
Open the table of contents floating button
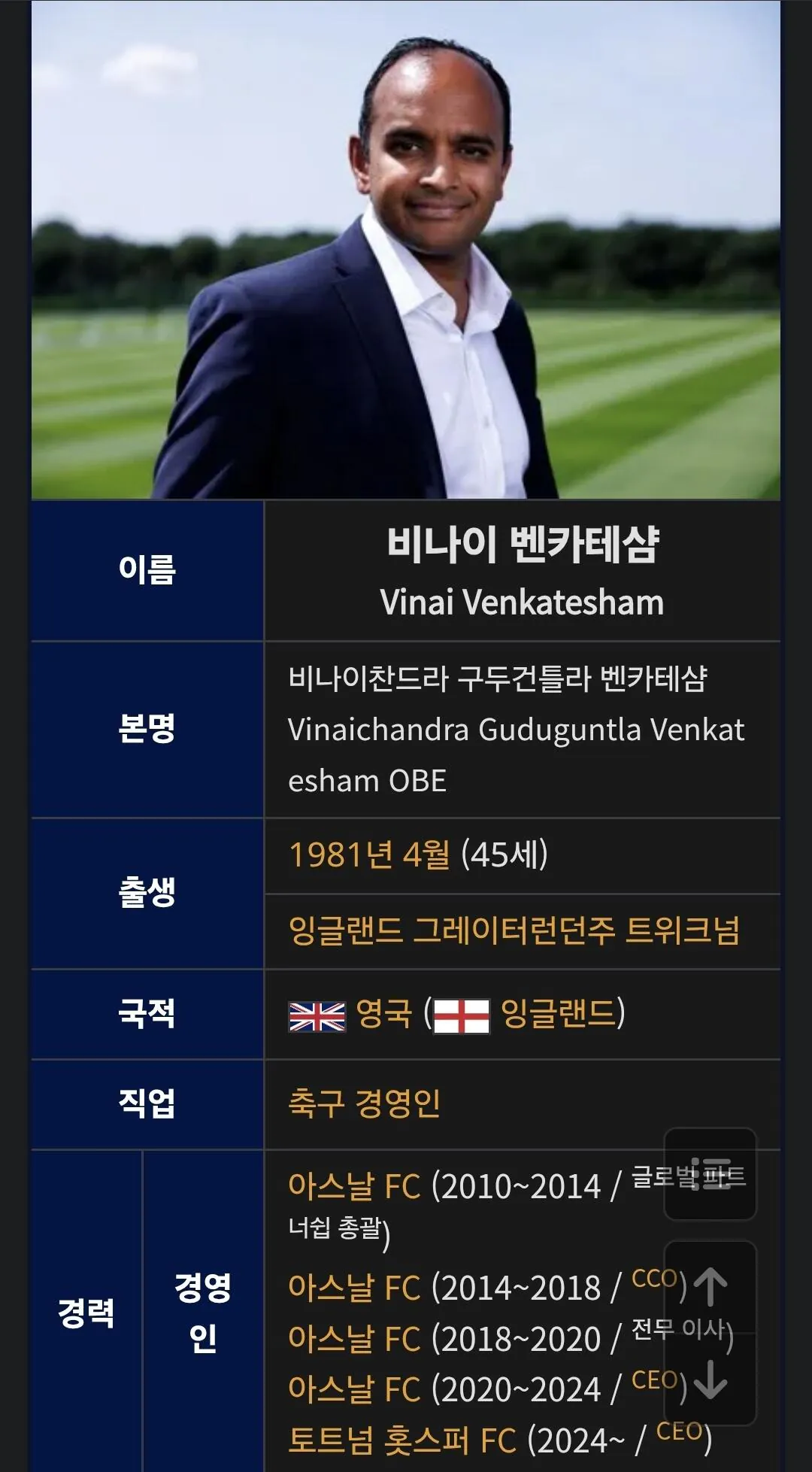click(x=710, y=1174)
